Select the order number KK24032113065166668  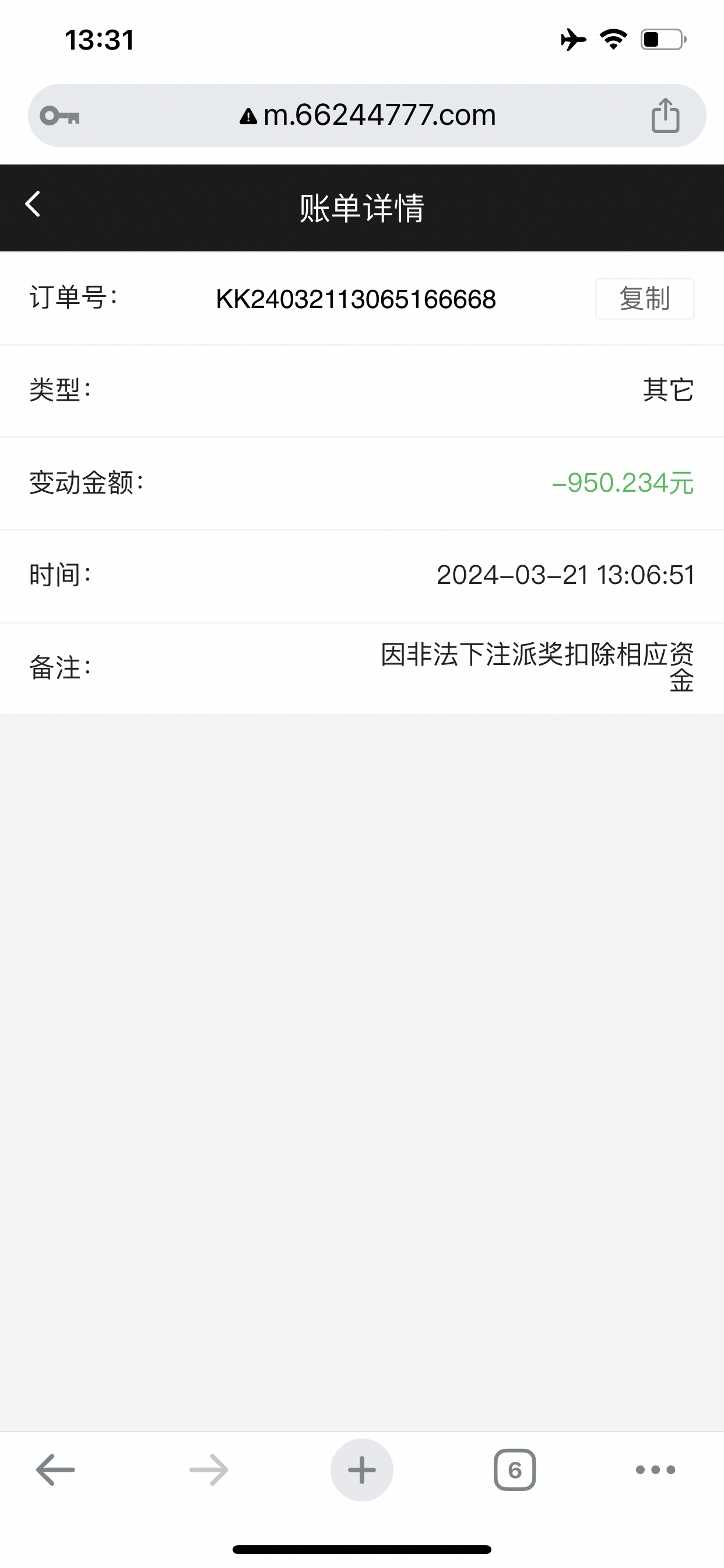pos(356,299)
